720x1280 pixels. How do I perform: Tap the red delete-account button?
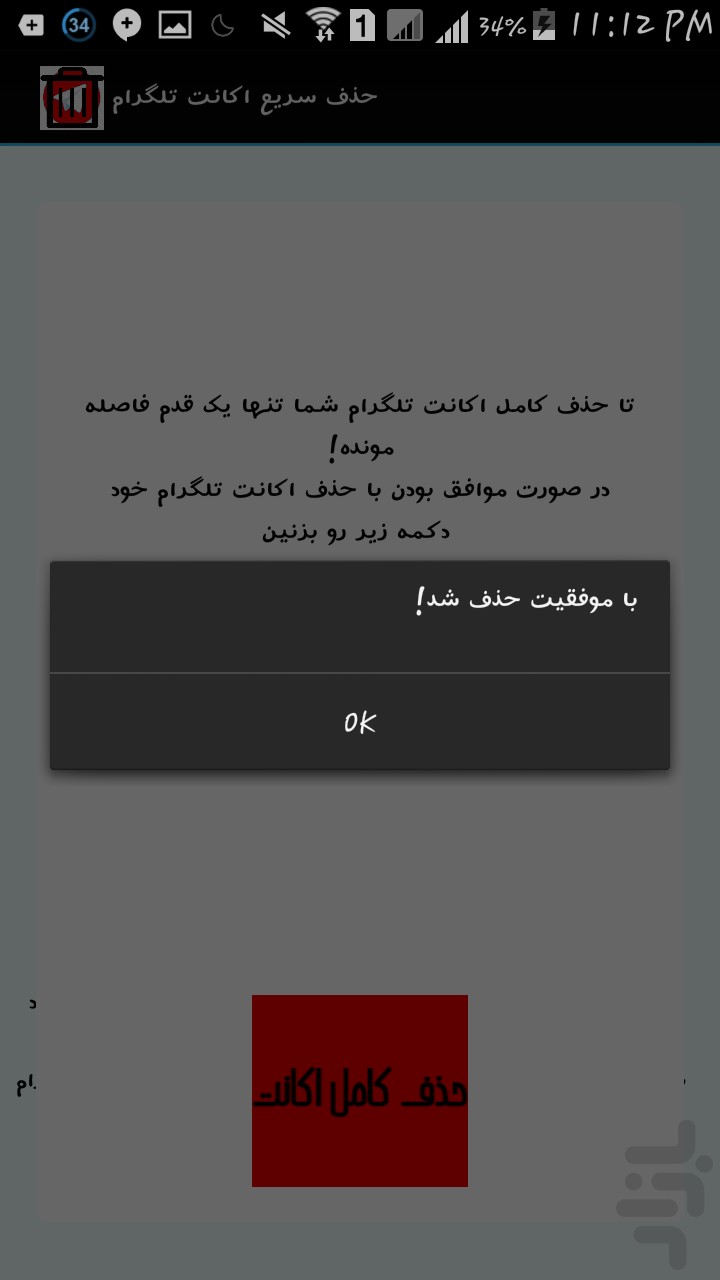click(x=360, y=1091)
